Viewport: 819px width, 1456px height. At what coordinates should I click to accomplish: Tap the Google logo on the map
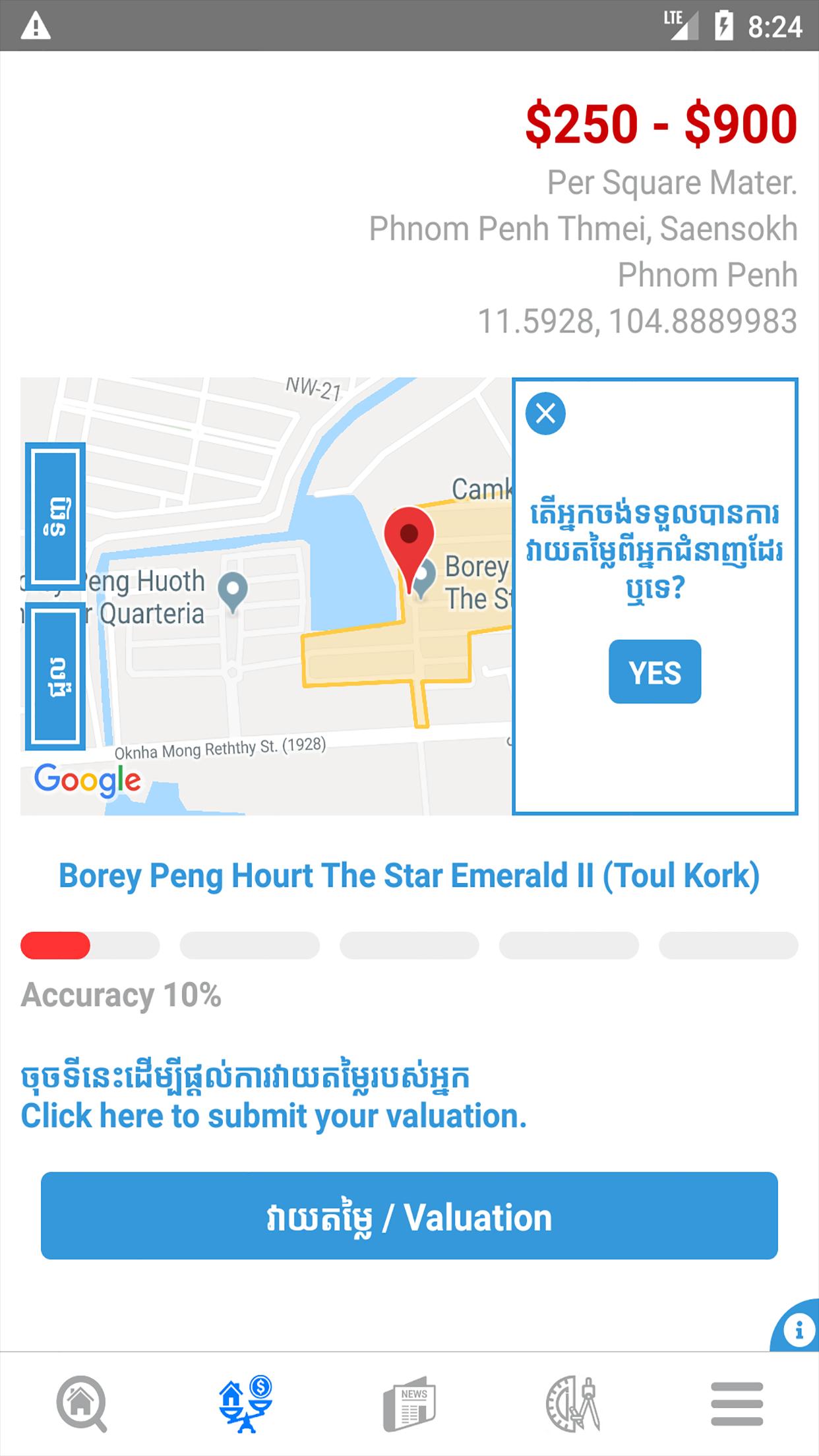86,779
